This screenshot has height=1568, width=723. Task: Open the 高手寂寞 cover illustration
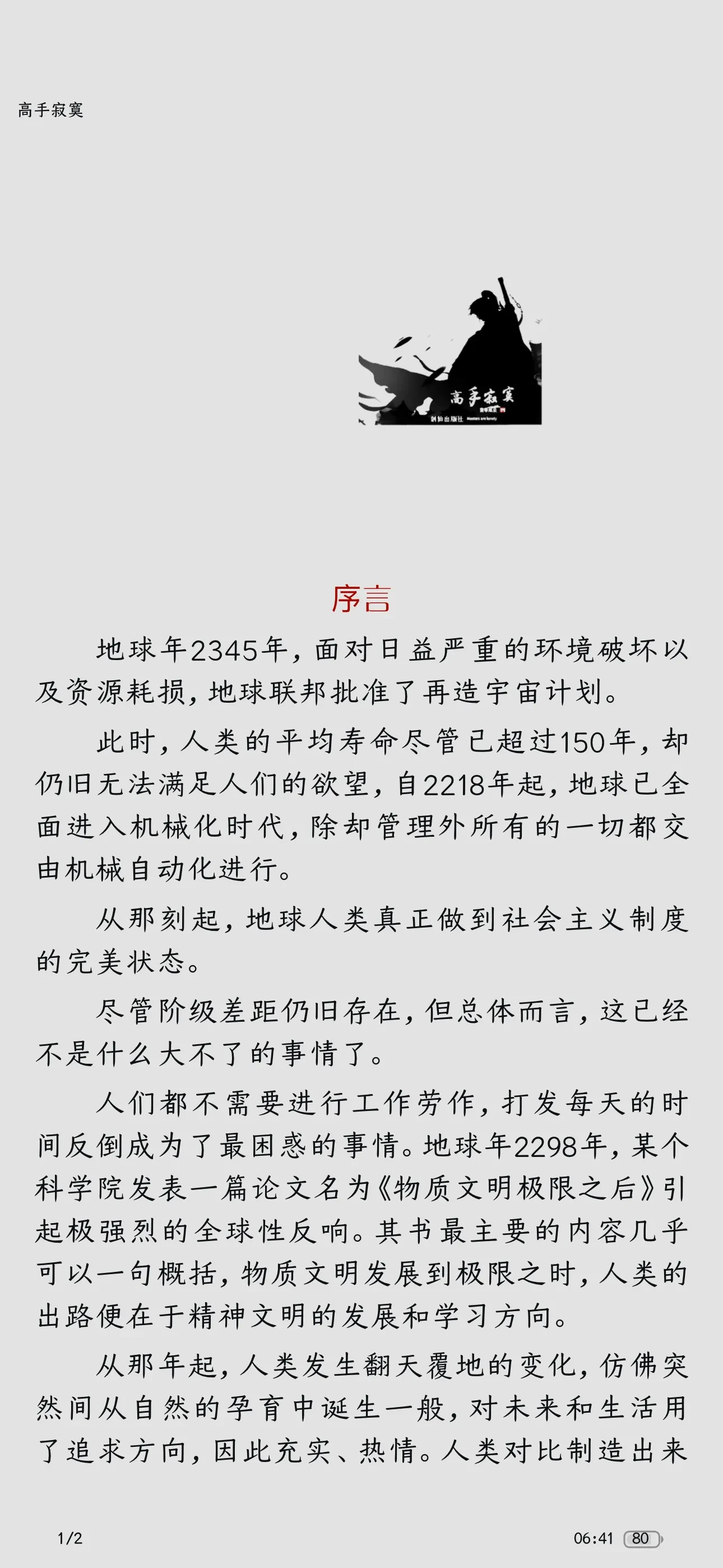449,351
